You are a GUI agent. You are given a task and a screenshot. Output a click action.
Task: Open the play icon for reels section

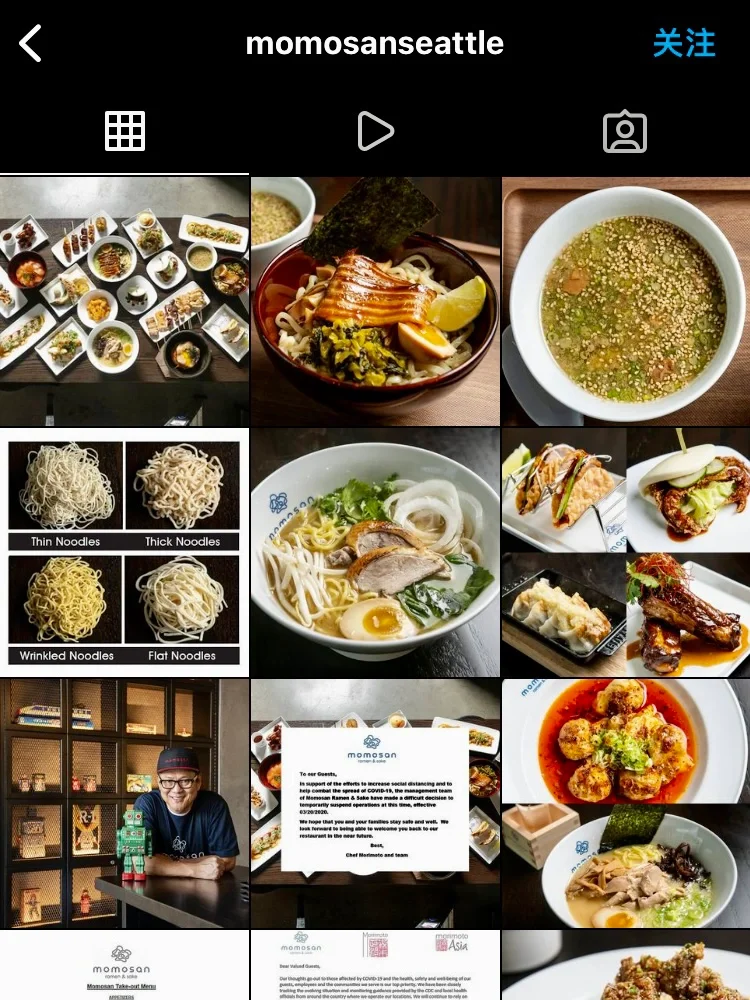point(375,130)
